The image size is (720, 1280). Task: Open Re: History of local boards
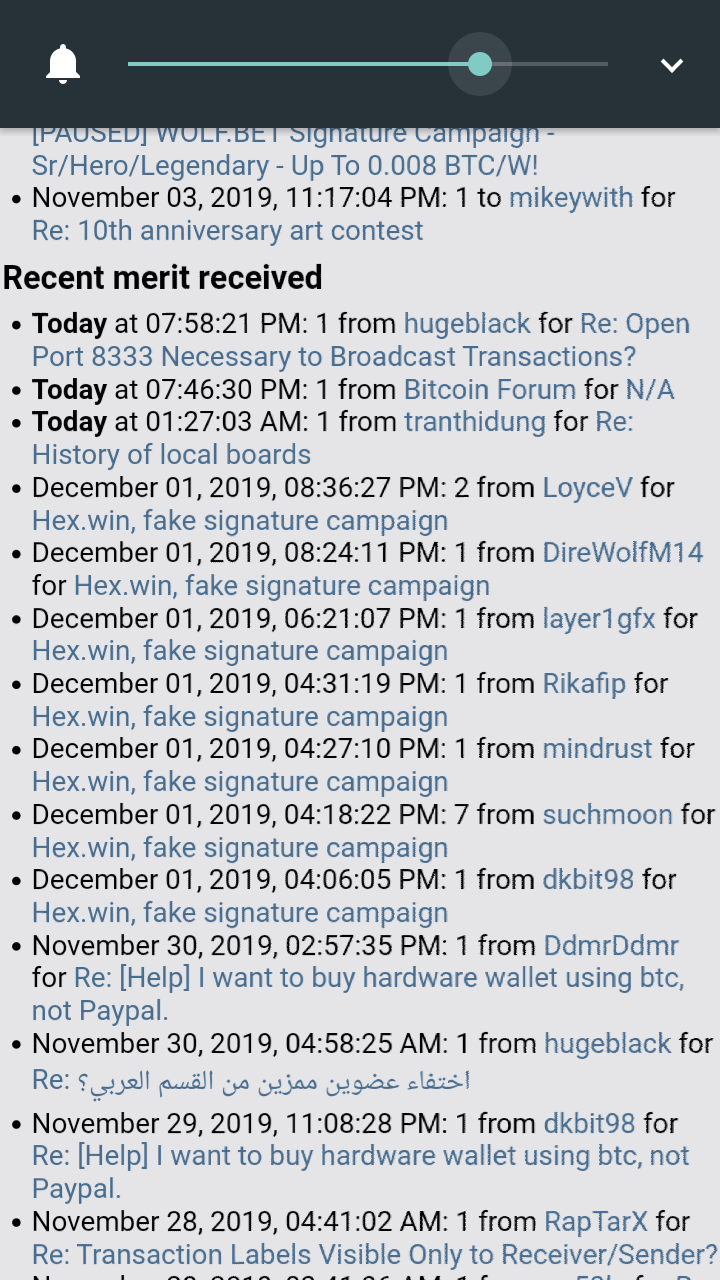(332, 438)
